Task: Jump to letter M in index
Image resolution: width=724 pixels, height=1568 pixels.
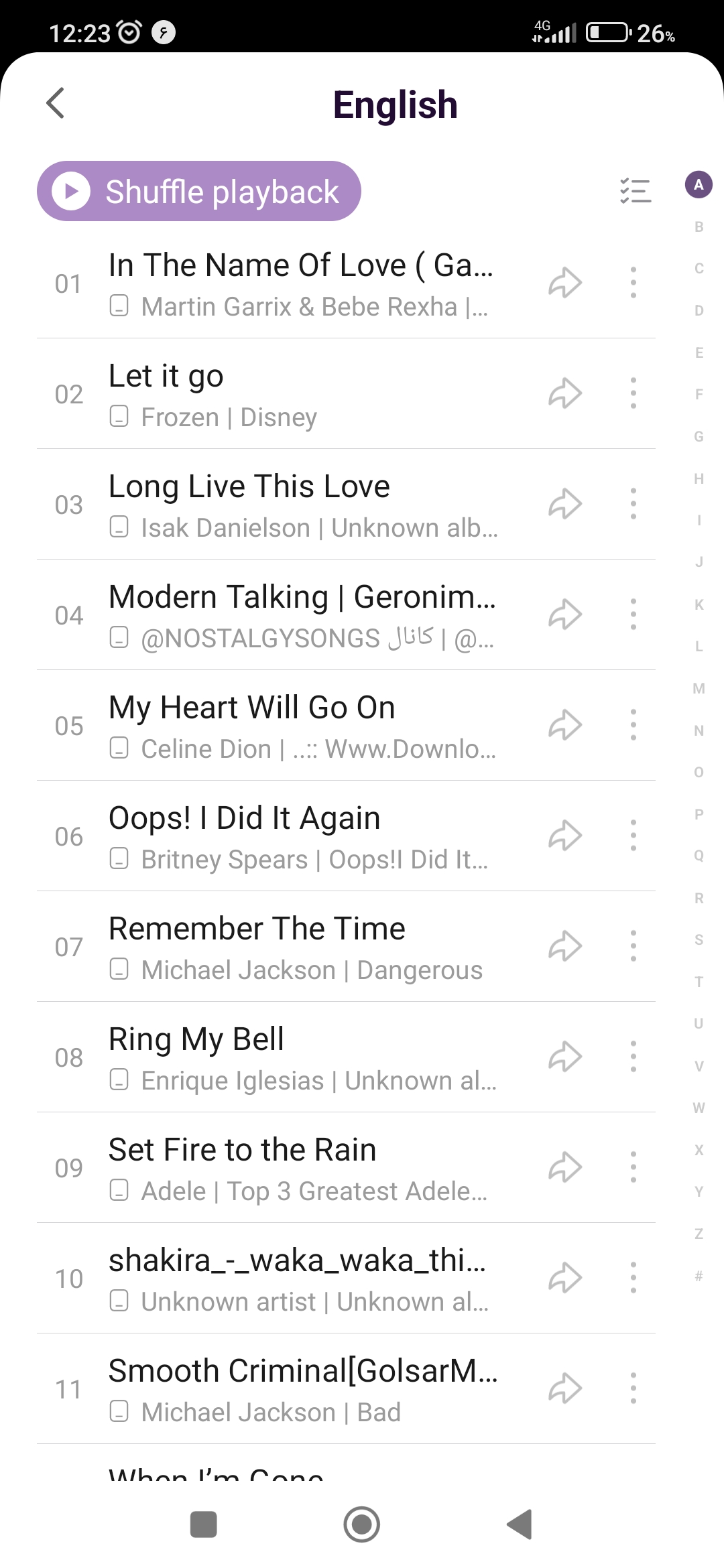Action: pos(699,689)
